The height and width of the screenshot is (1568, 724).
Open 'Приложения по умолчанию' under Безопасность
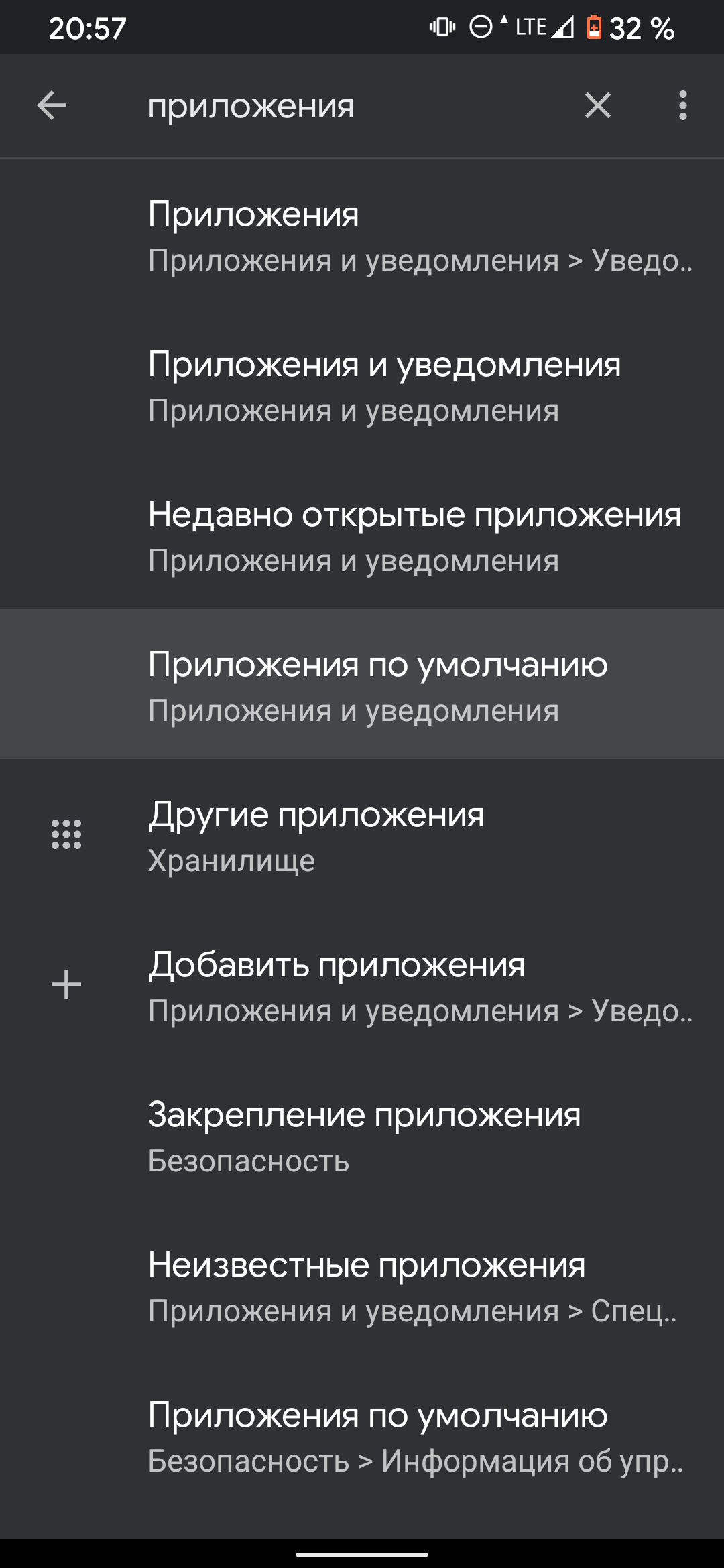tap(362, 1435)
